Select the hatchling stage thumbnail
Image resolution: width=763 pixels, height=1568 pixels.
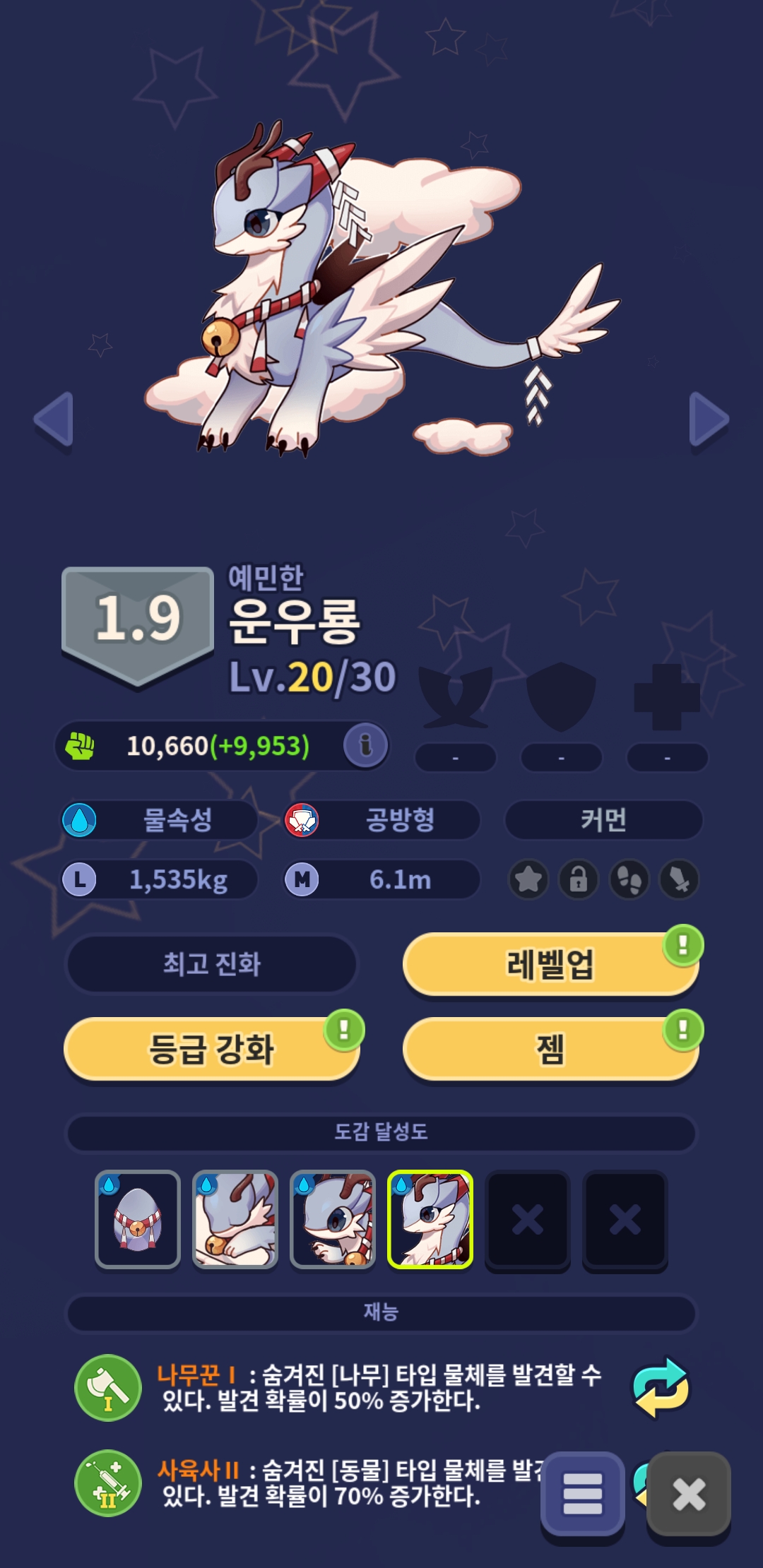[235, 1219]
